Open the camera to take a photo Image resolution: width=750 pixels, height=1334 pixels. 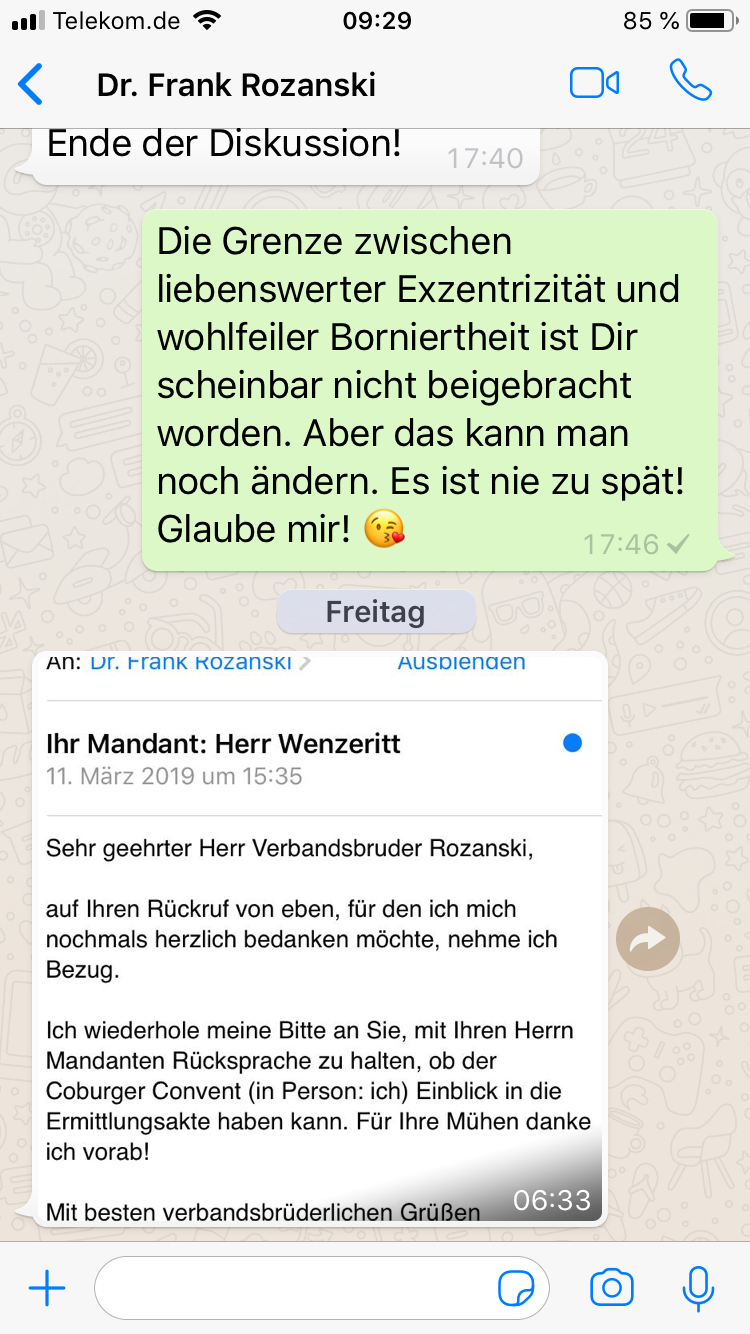(x=612, y=1288)
